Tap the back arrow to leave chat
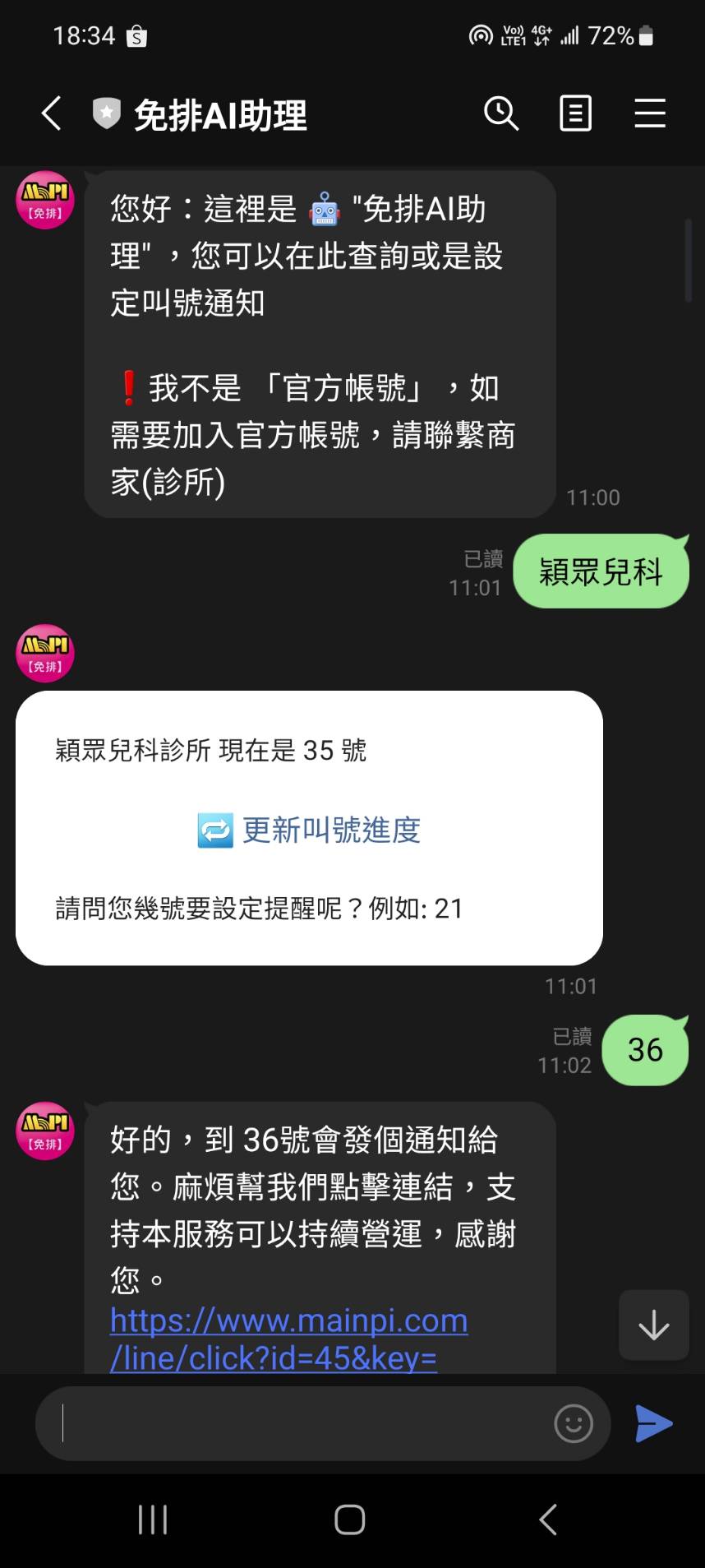Image resolution: width=705 pixels, height=1568 pixels. point(51,114)
